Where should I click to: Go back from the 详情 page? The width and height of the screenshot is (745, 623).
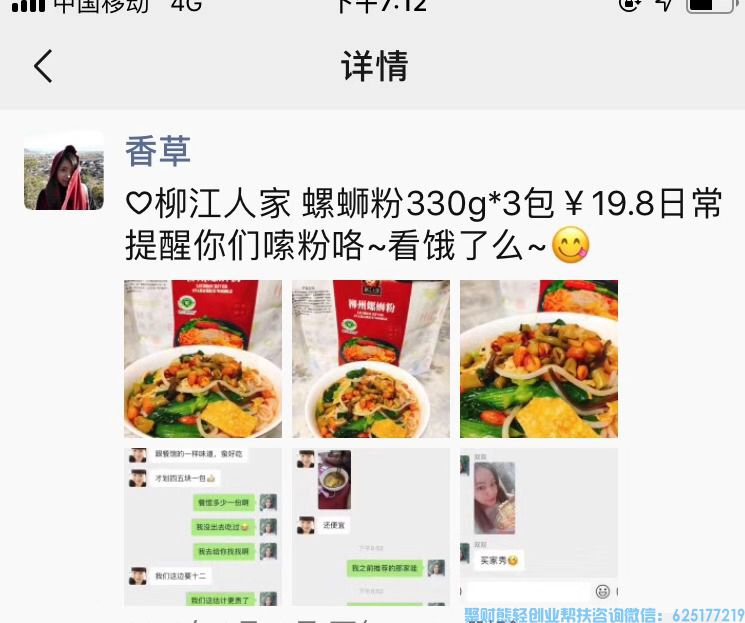(x=42, y=66)
